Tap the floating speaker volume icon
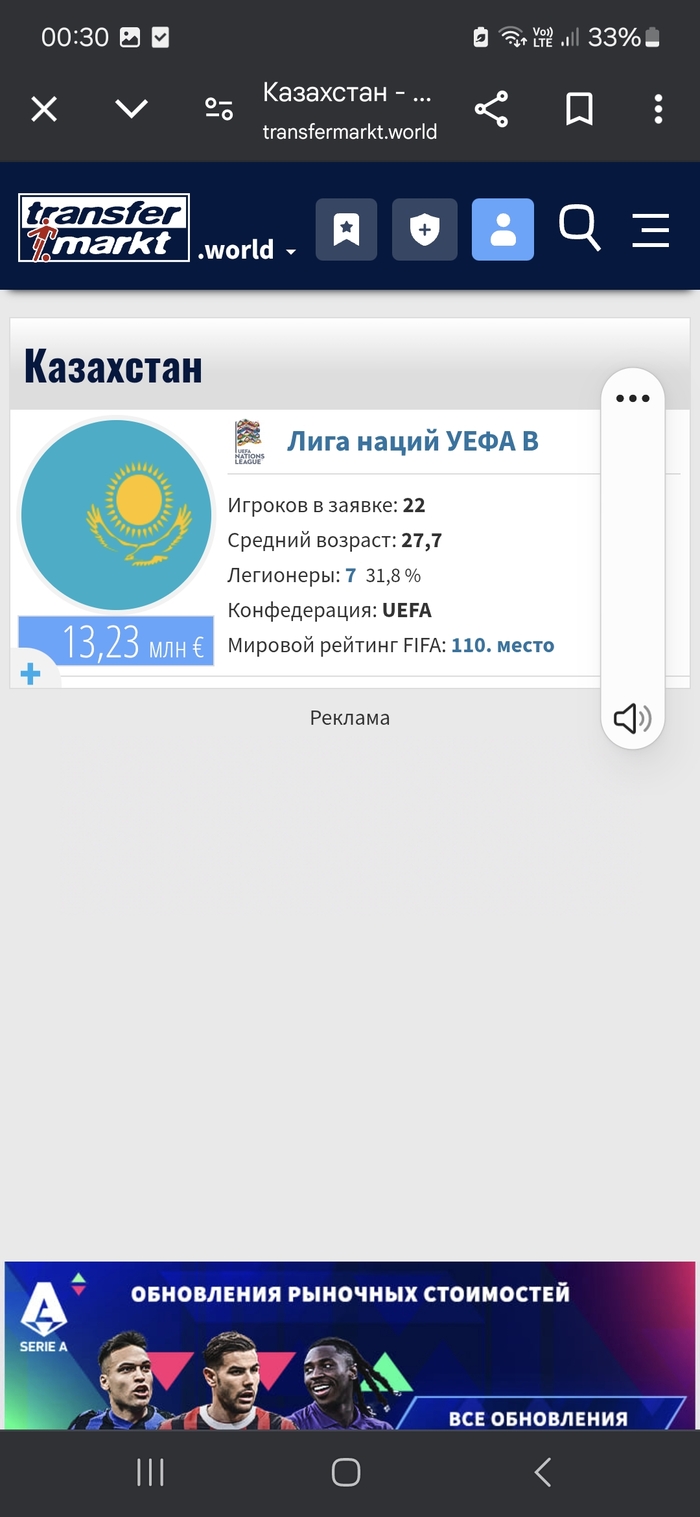 point(632,717)
